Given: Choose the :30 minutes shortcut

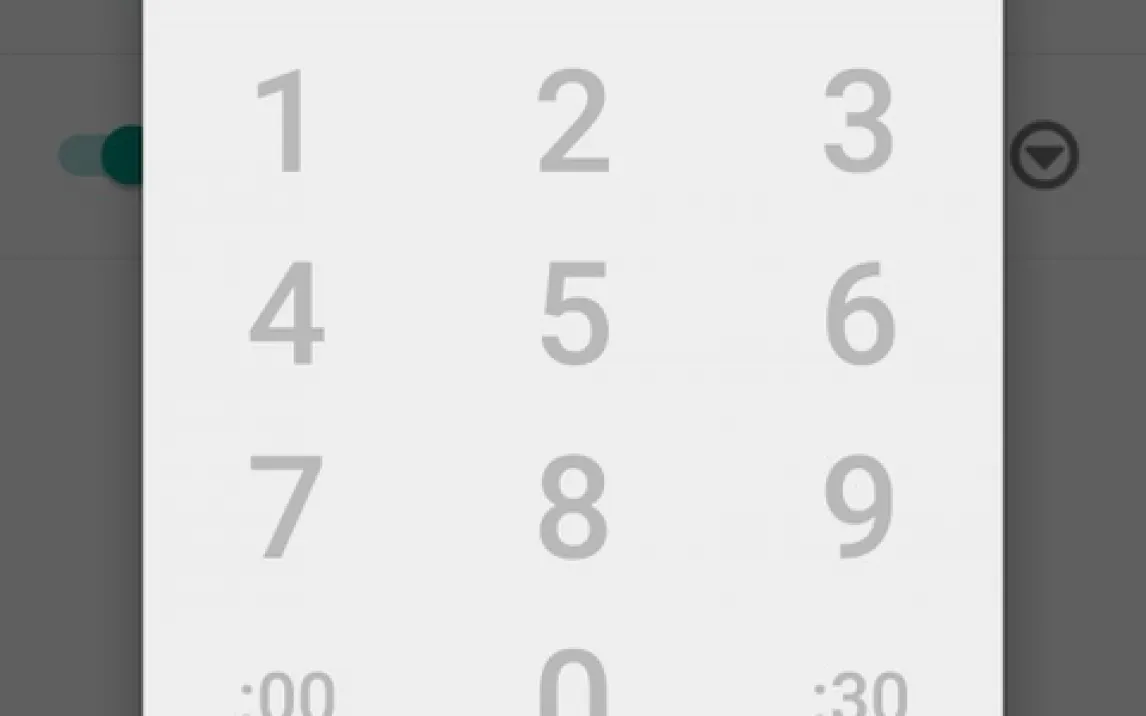Looking at the screenshot, I should pyautogui.click(x=860, y=694).
